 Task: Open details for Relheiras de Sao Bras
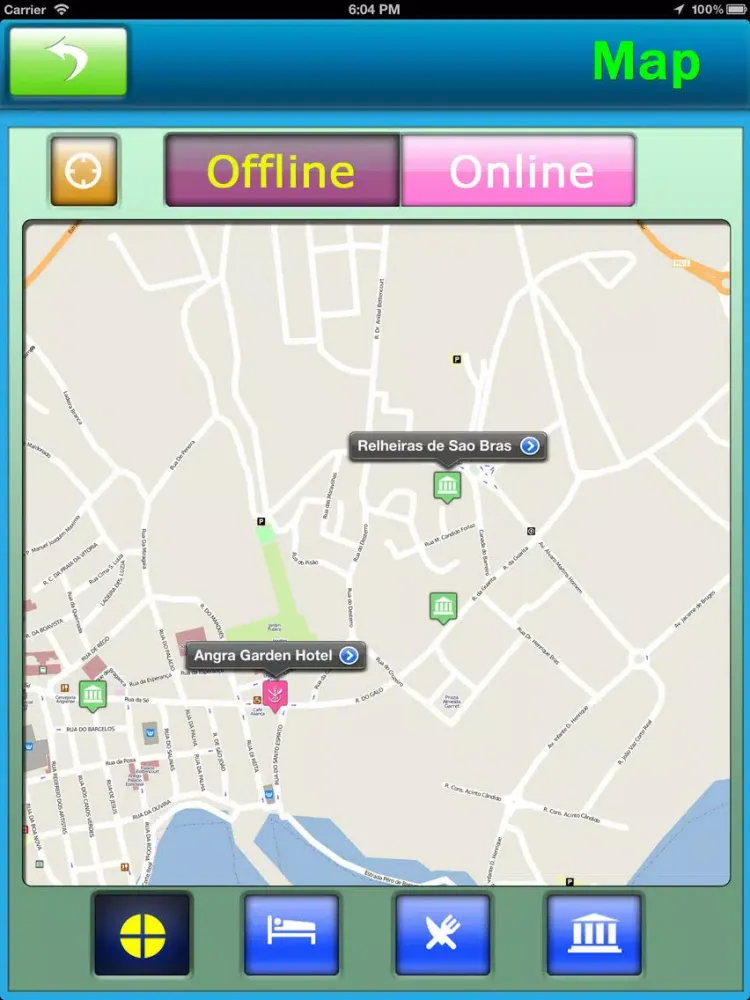point(530,446)
